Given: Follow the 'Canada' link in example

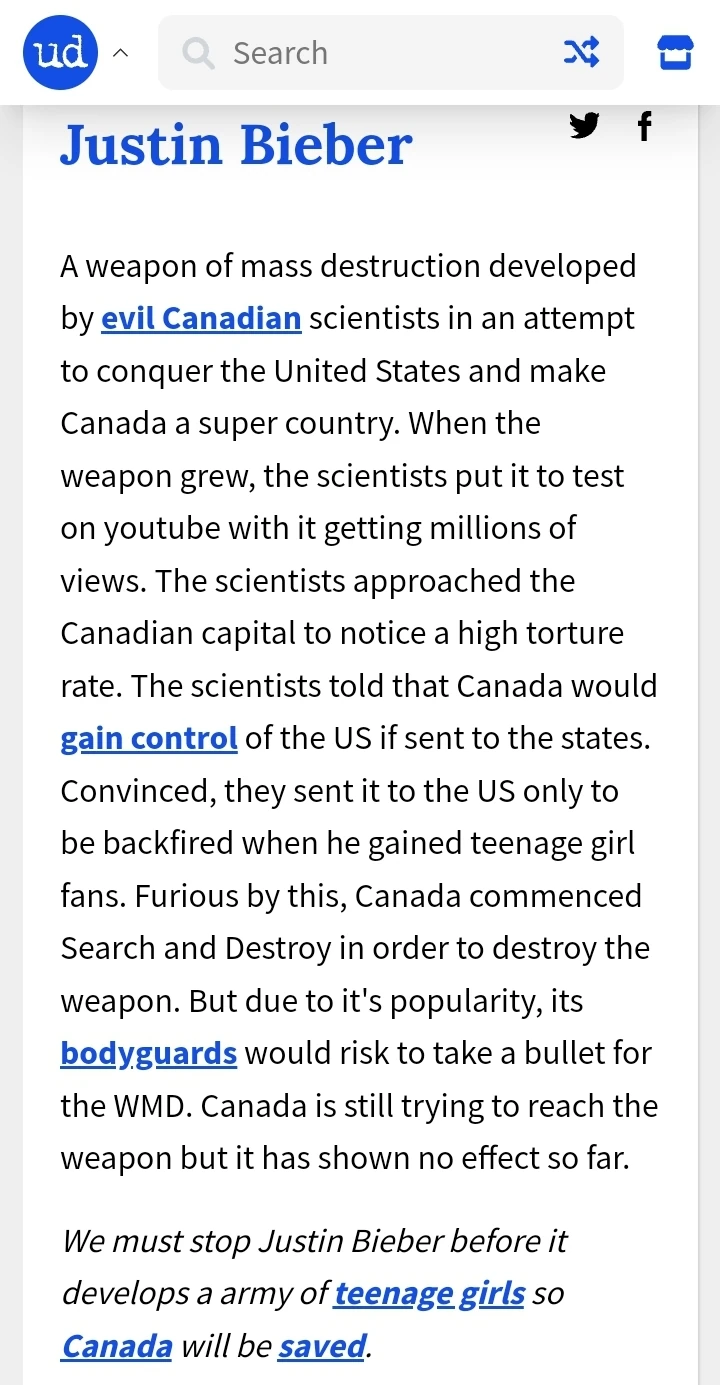Looking at the screenshot, I should pos(116,1346).
